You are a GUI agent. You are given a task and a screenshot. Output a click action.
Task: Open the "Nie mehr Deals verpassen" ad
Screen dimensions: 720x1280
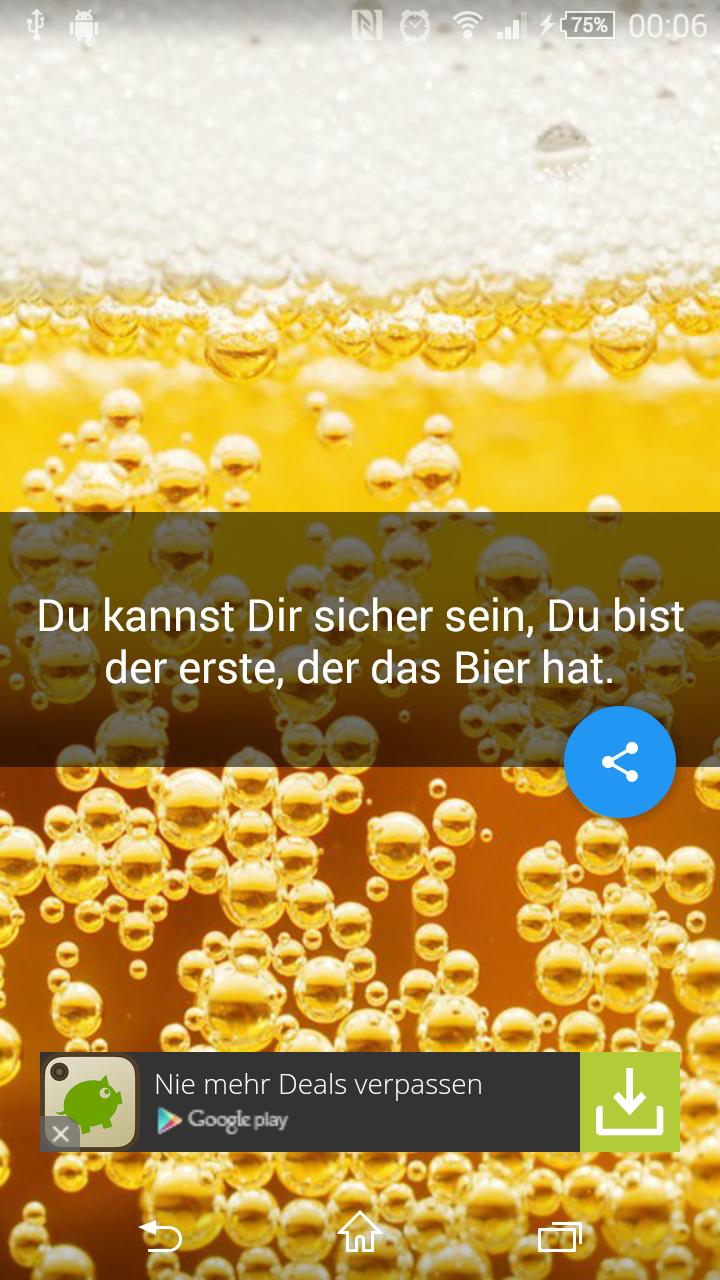[318, 1083]
